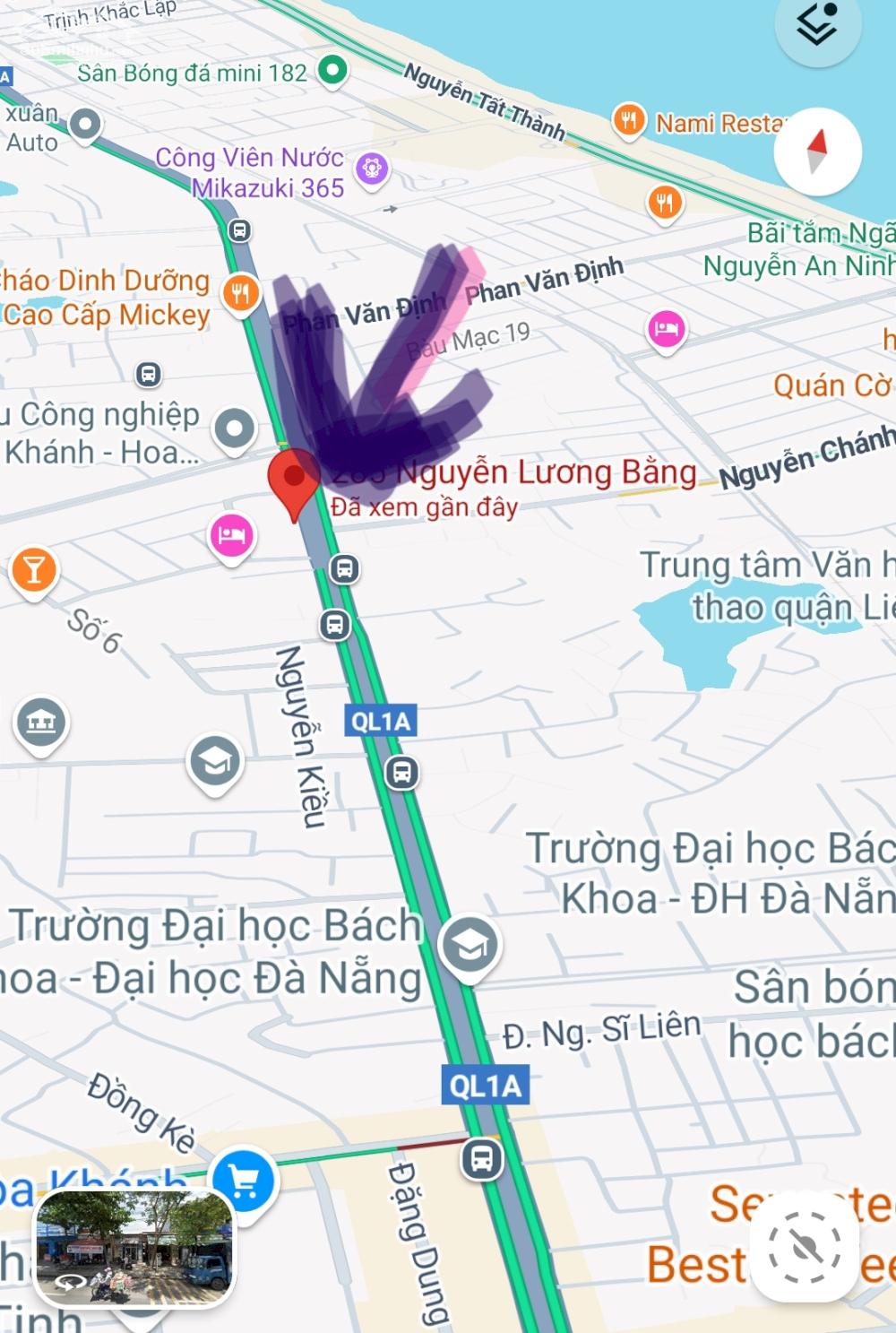Open the QL1A highway label
The height and width of the screenshot is (1333, 896).
tap(379, 721)
